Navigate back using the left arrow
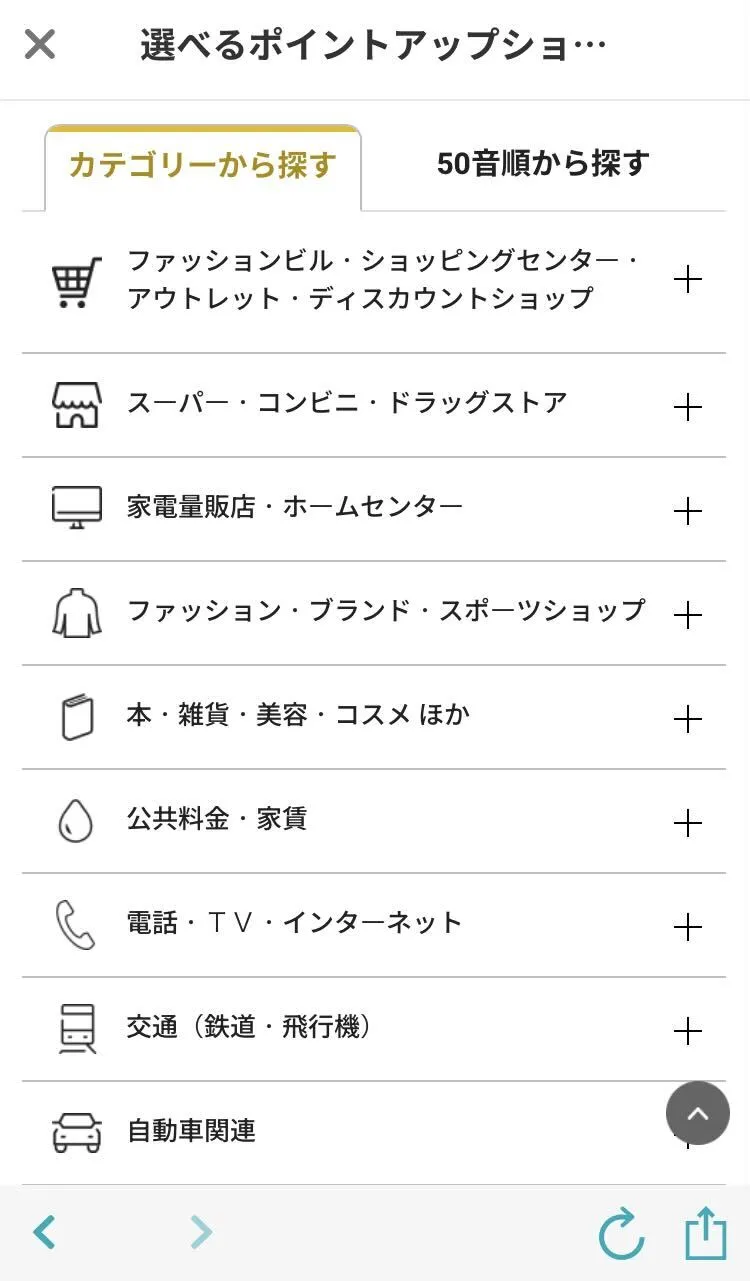The image size is (750, 1281). pos(44,1233)
